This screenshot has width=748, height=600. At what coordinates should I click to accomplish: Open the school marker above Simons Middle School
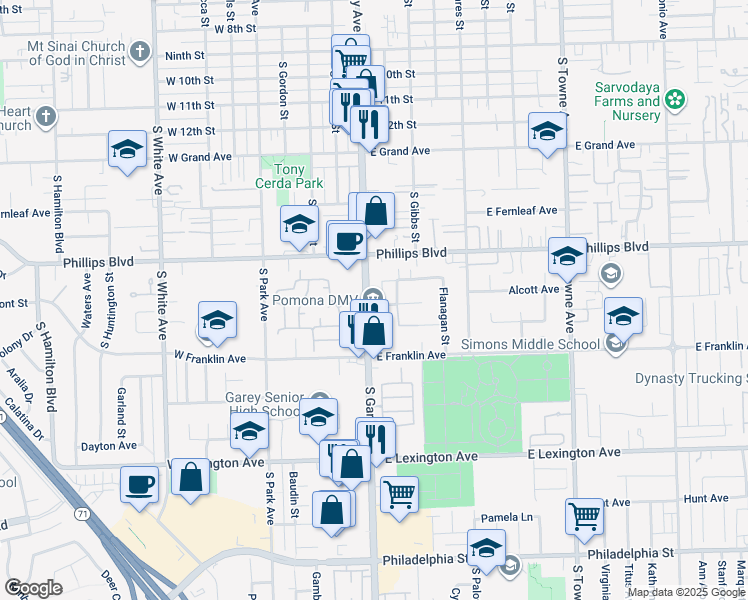tap(623, 316)
